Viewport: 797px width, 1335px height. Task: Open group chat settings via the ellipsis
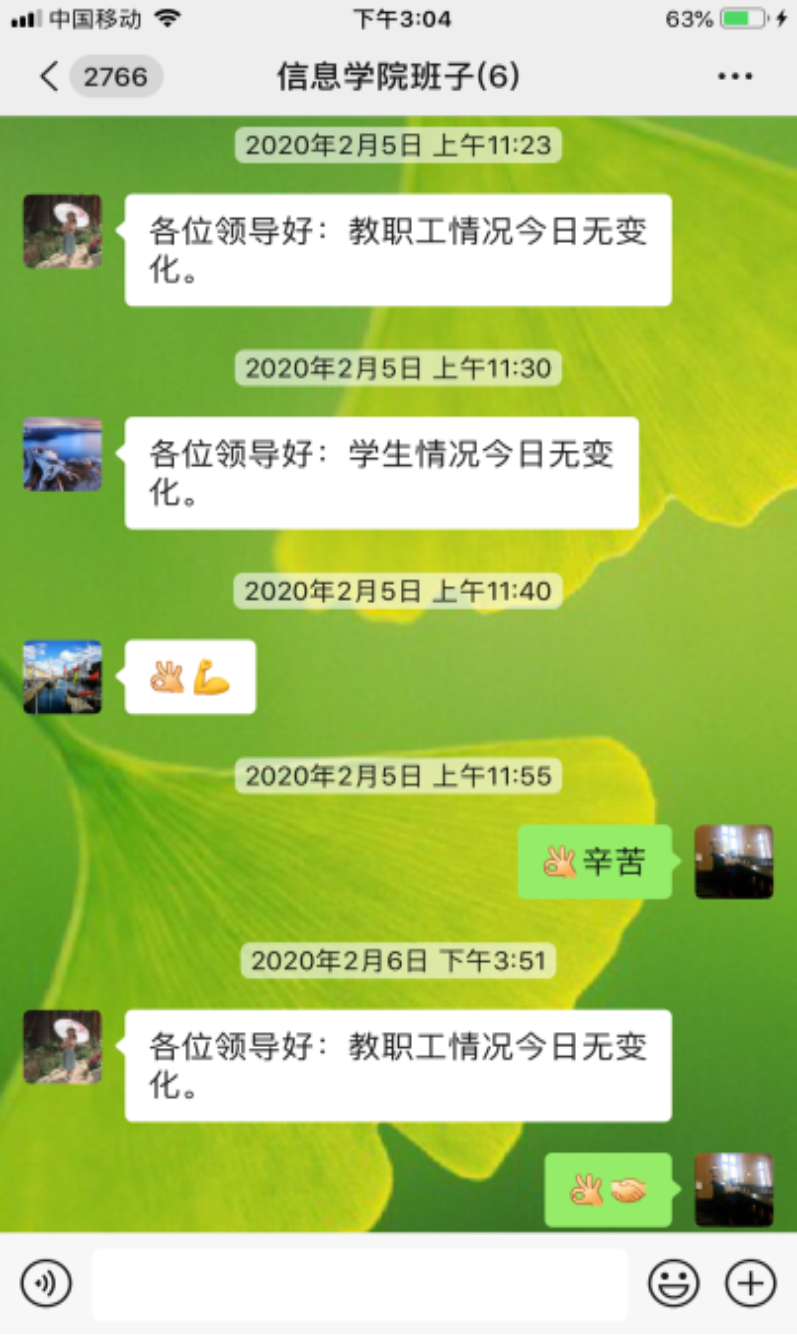(x=736, y=75)
